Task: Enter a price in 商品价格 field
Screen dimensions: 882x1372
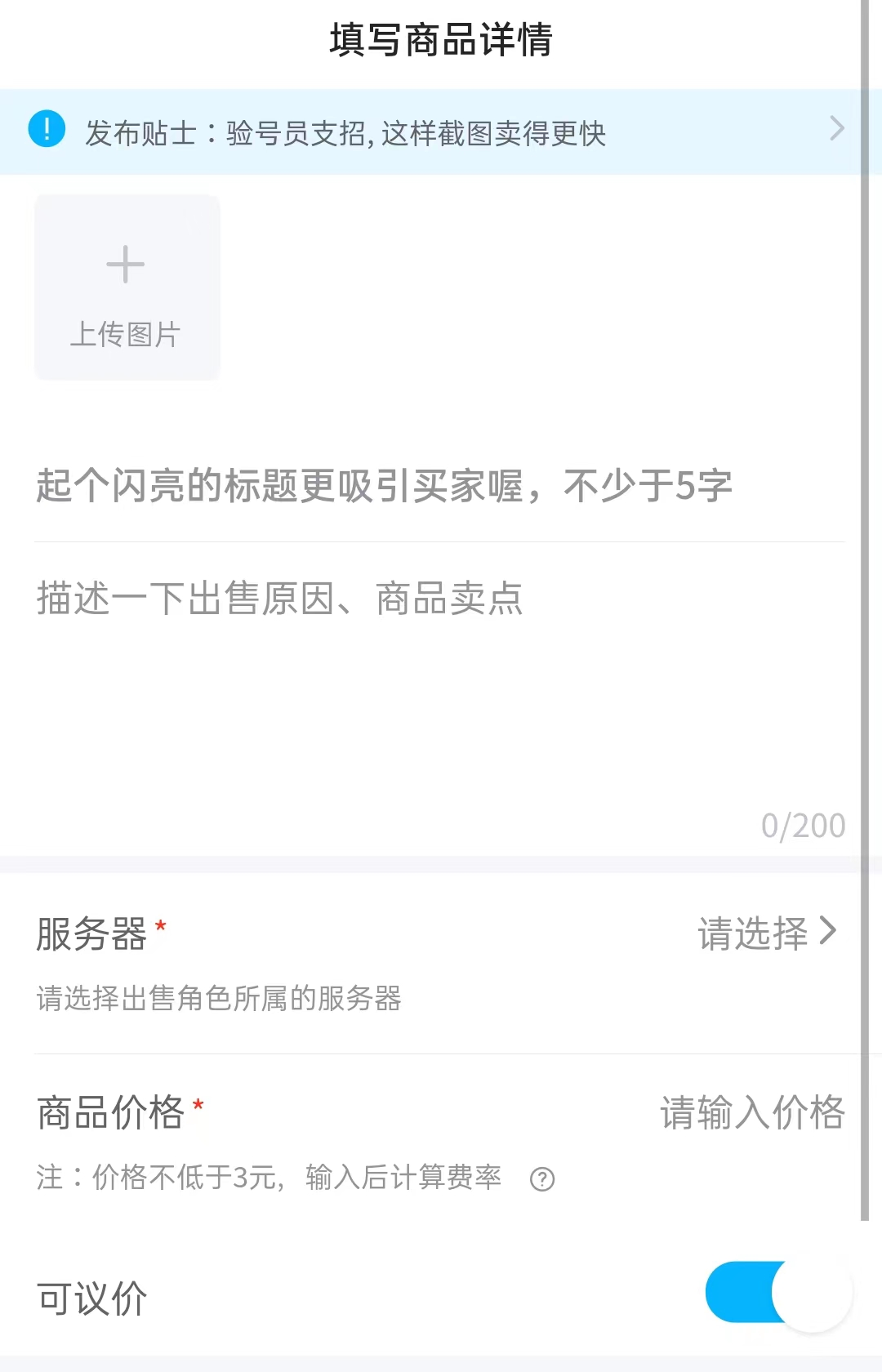Action: tap(751, 1112)
